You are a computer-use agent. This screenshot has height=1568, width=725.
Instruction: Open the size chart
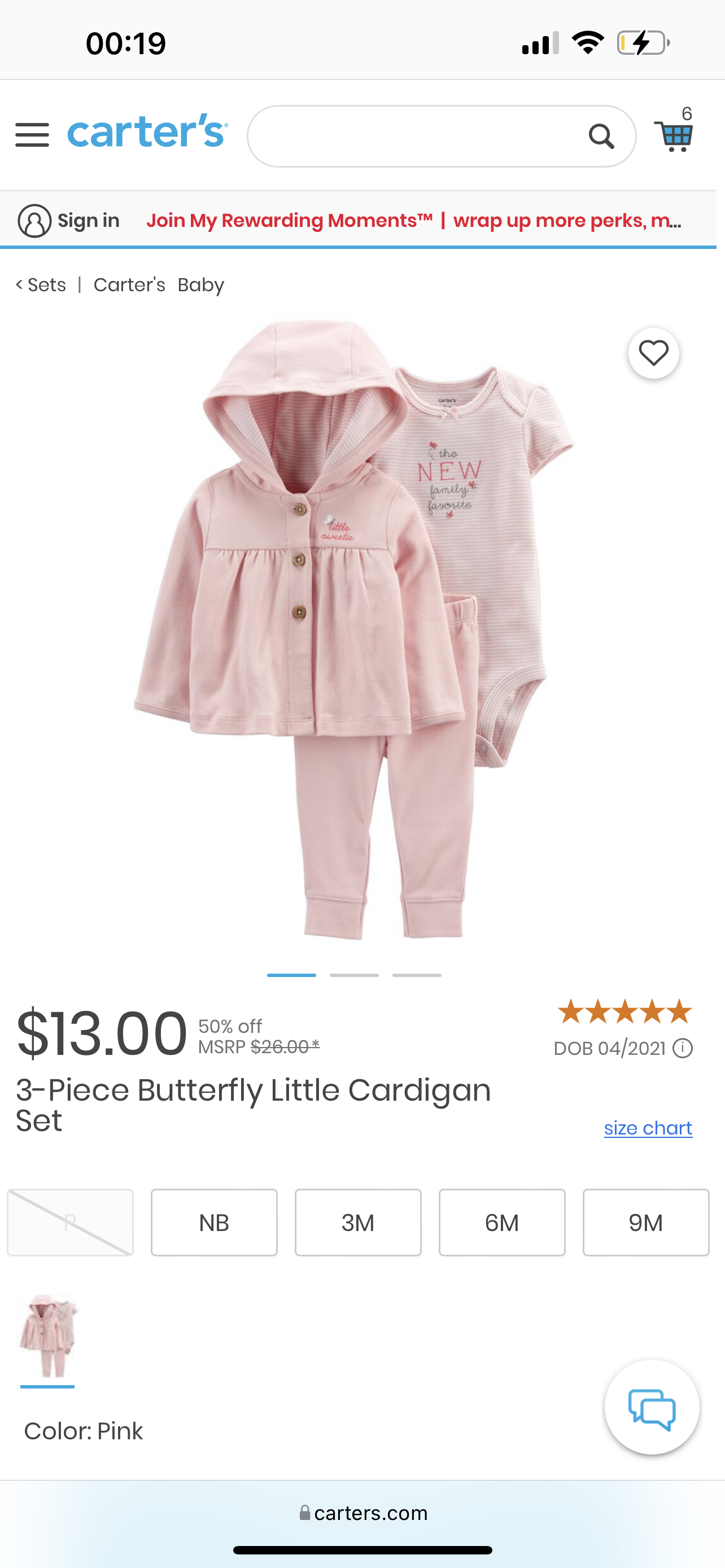(648, 1128)
